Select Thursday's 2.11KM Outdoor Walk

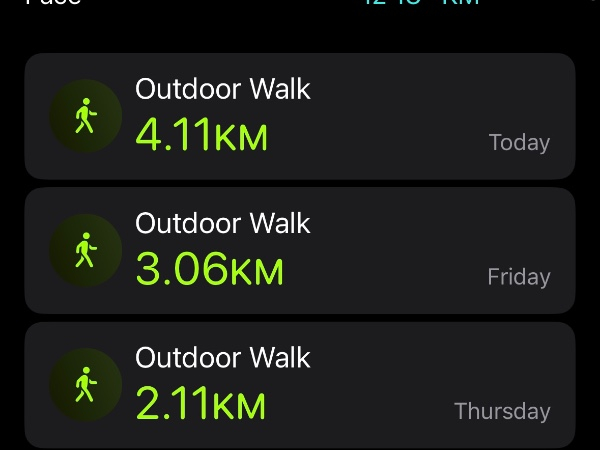(300, 384)
